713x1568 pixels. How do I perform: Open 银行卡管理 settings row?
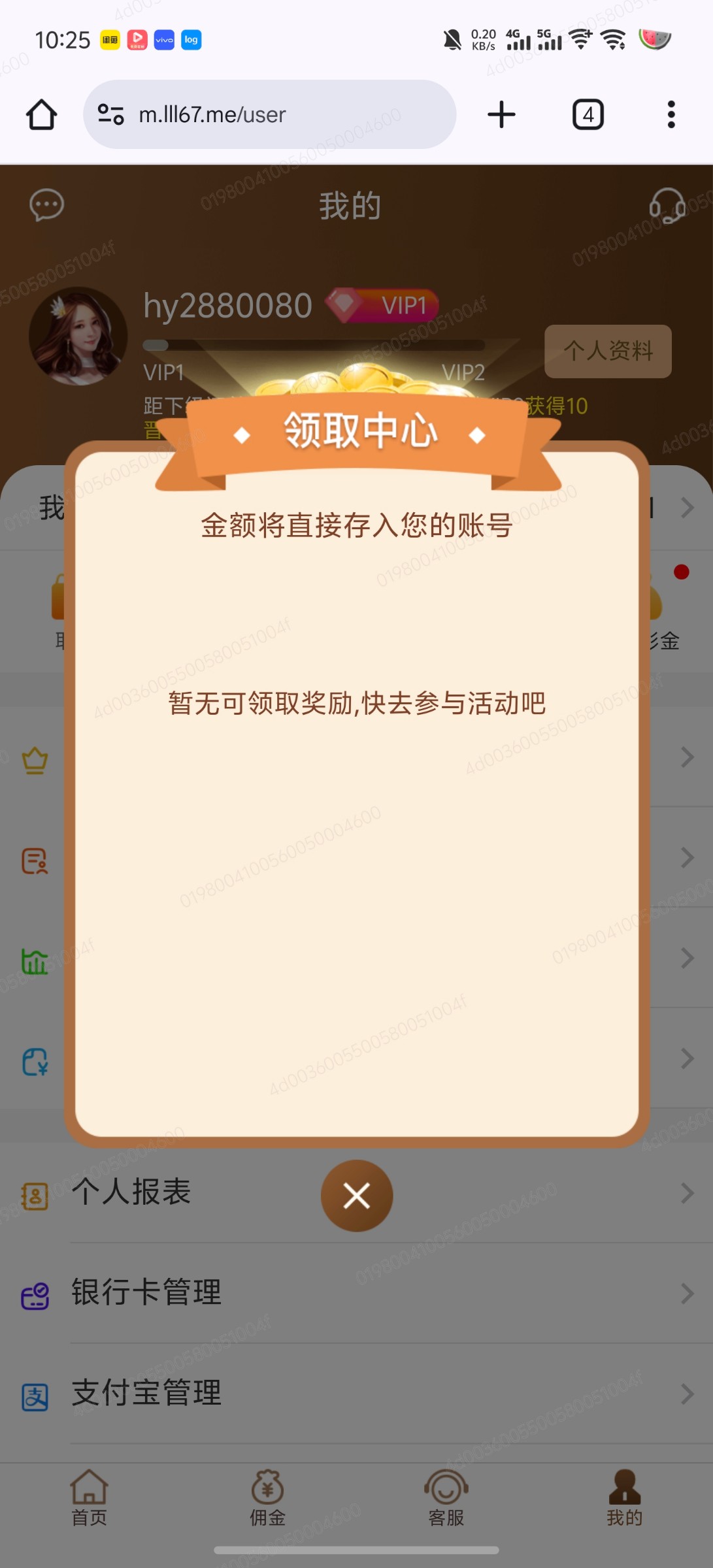[x=356, y=1292]
